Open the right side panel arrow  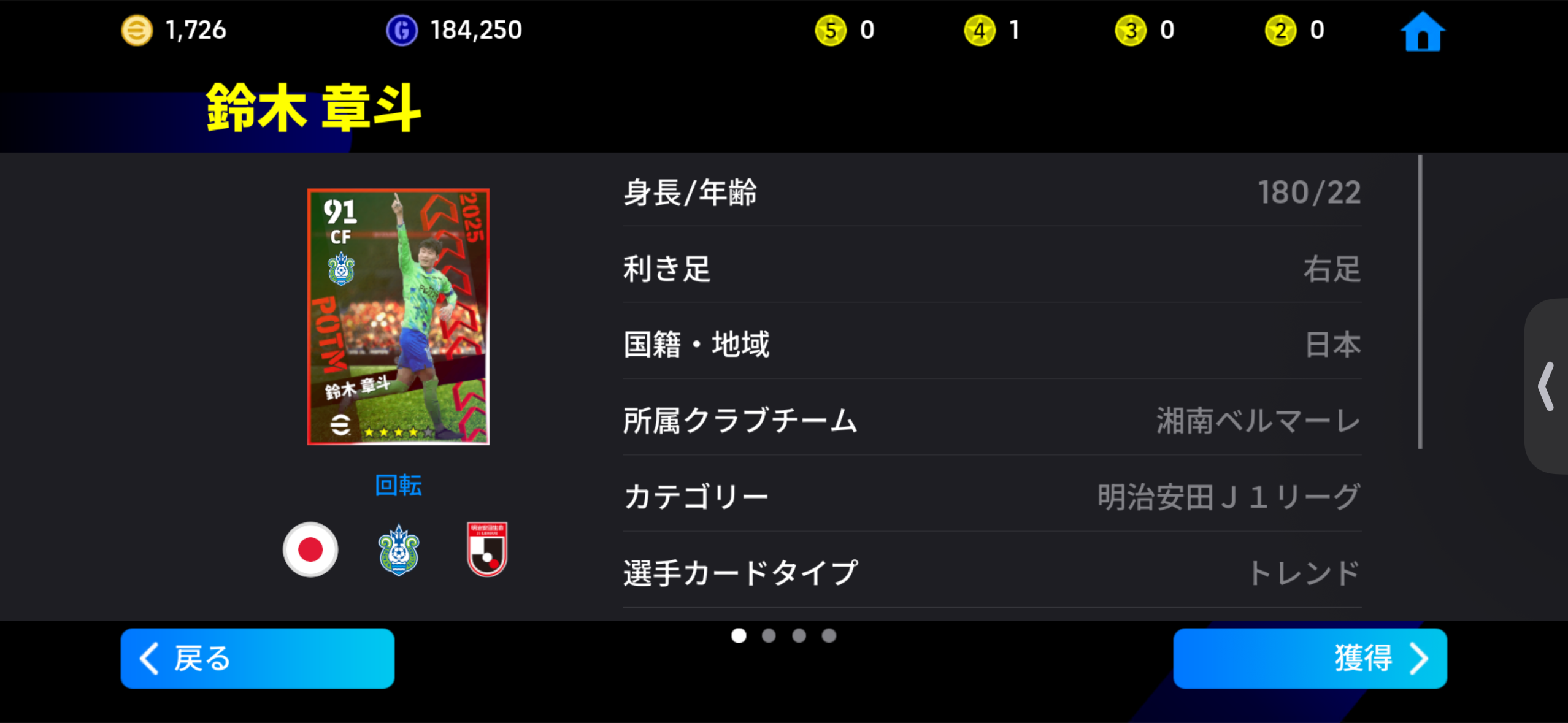(x=1547, y=386)
